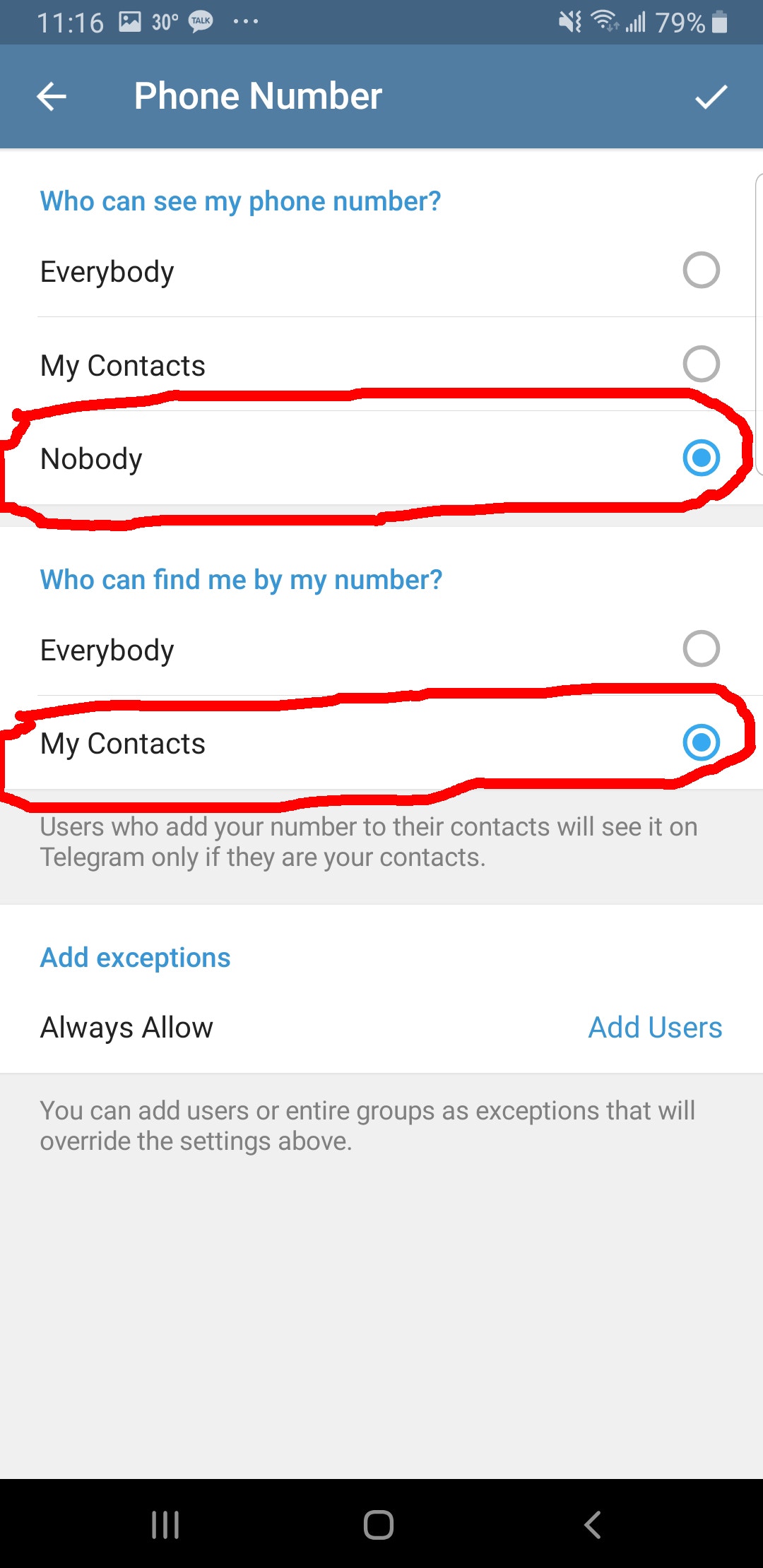Tap Add Users next to Always Allow
Viewport: 763px width, 1568px height.
point(655,1027)
